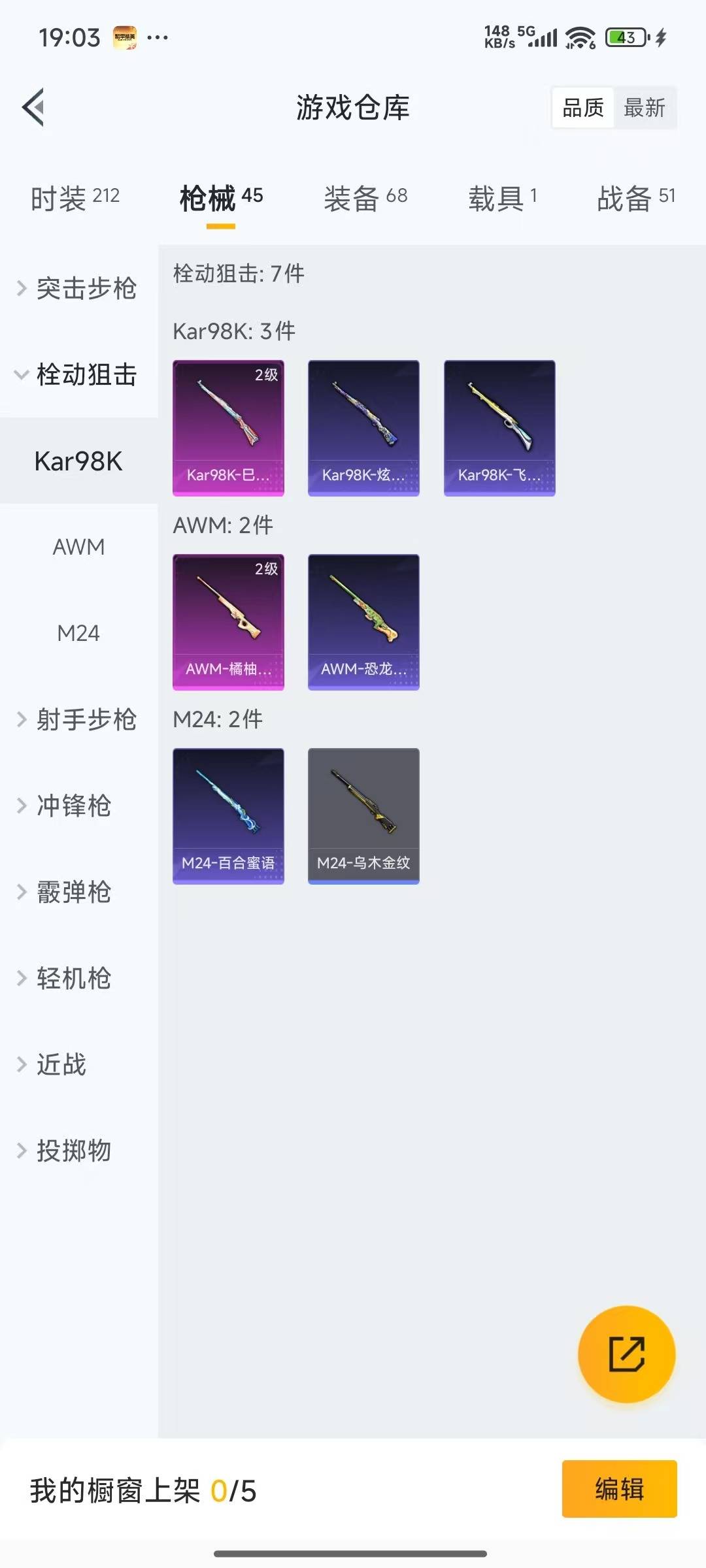
Task: Expand the 射手步枪 category
Action: click(x=85, y=721)
